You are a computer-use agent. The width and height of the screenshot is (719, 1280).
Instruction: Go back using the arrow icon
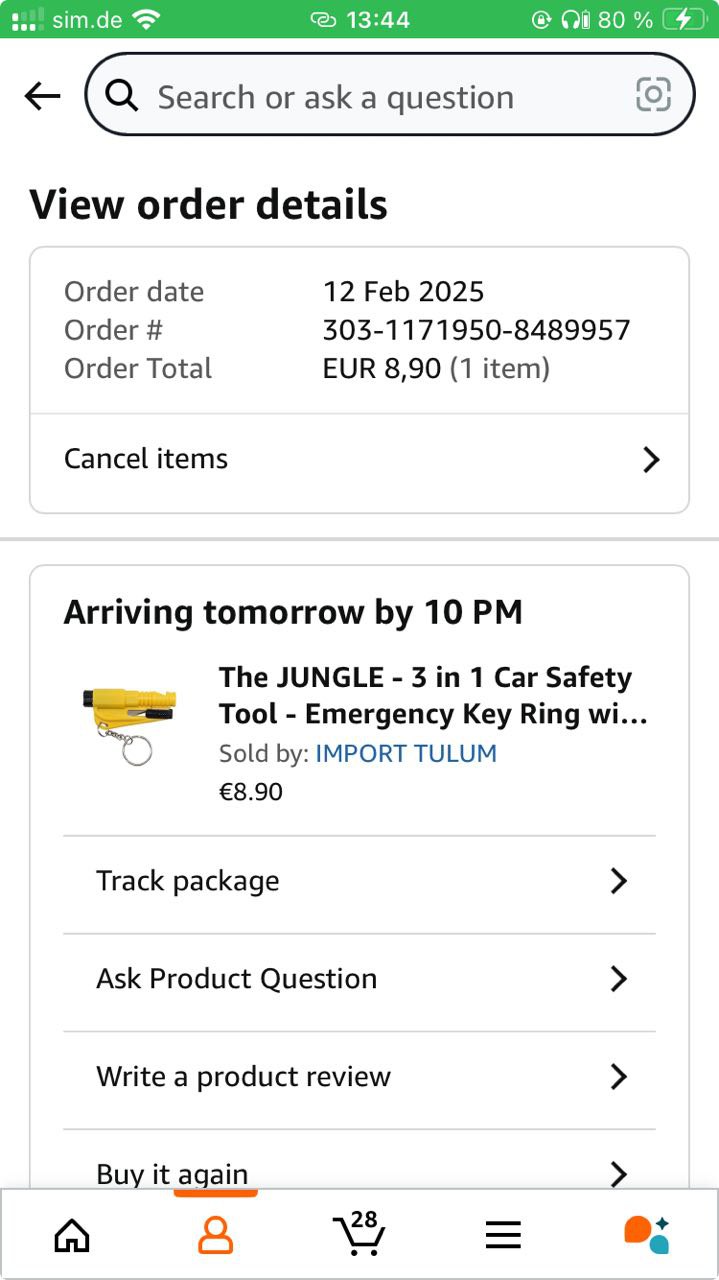42,96
